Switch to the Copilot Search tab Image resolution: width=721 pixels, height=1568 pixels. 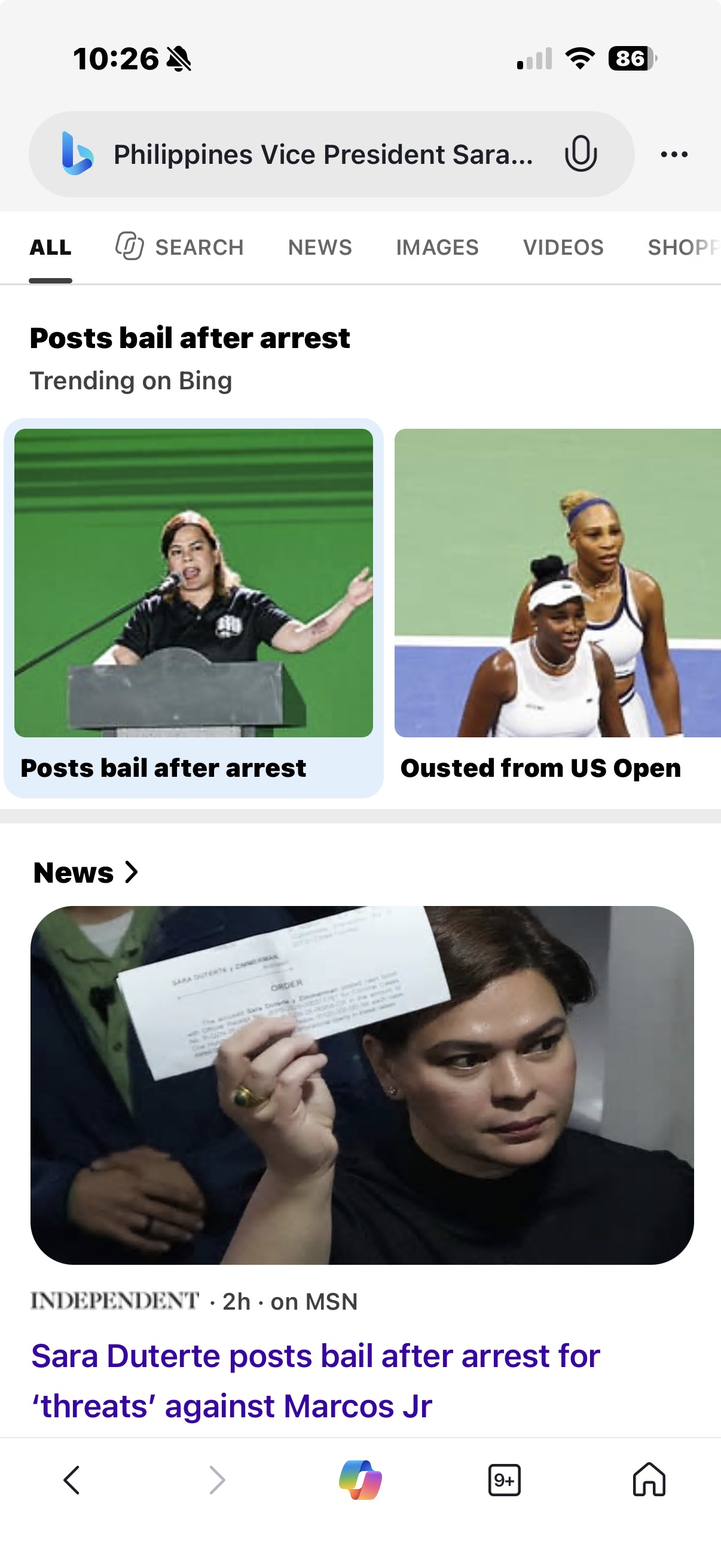click(179, 247)
